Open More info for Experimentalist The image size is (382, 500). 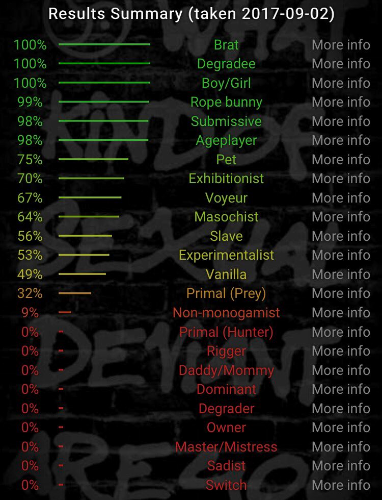coord(341,255)
